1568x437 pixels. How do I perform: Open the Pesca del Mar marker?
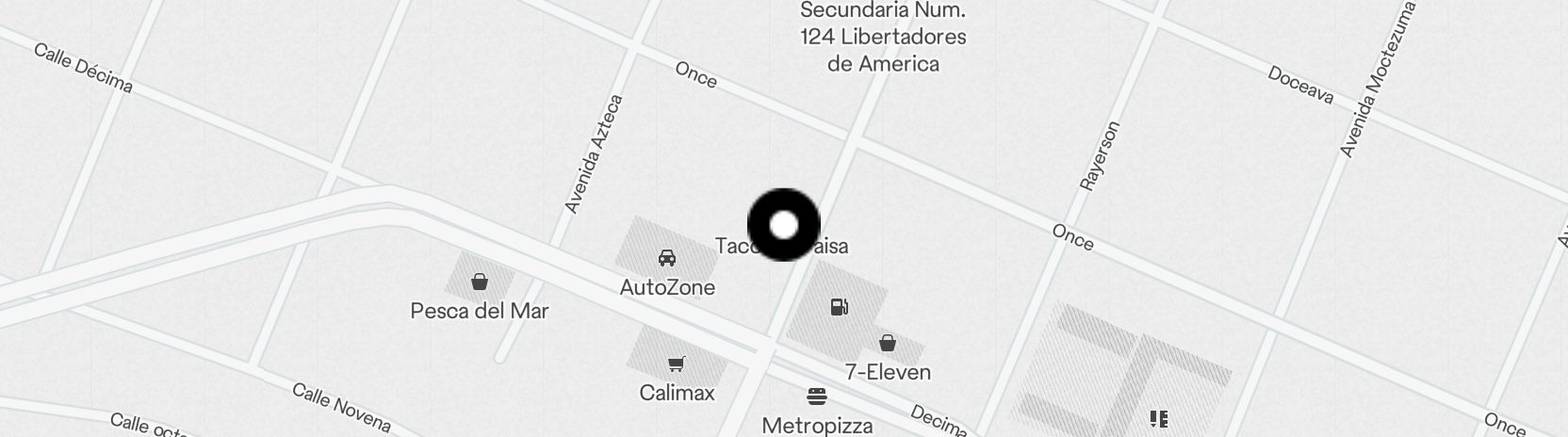tap(480, 282)
